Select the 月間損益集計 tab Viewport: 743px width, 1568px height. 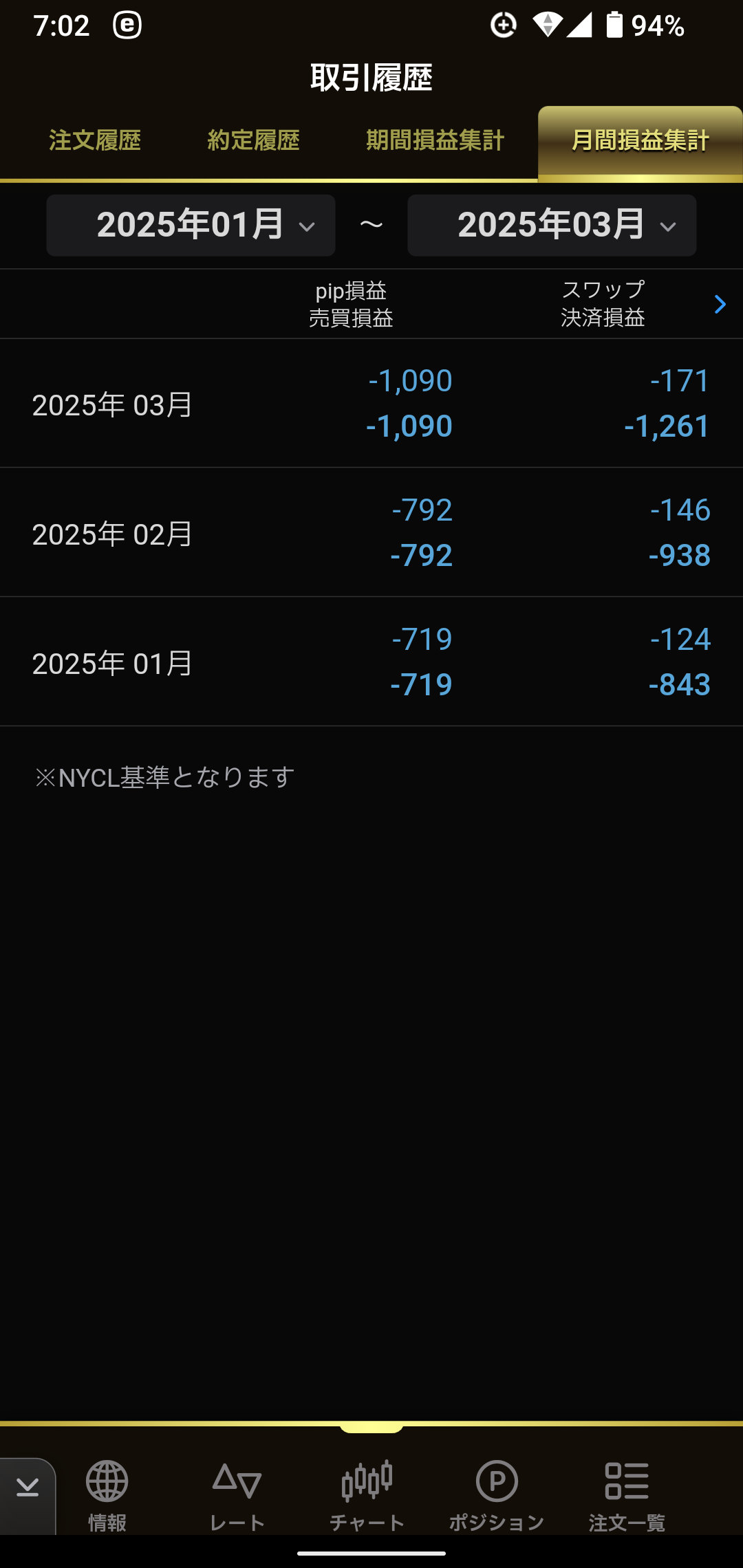click(x=640, y=142)
